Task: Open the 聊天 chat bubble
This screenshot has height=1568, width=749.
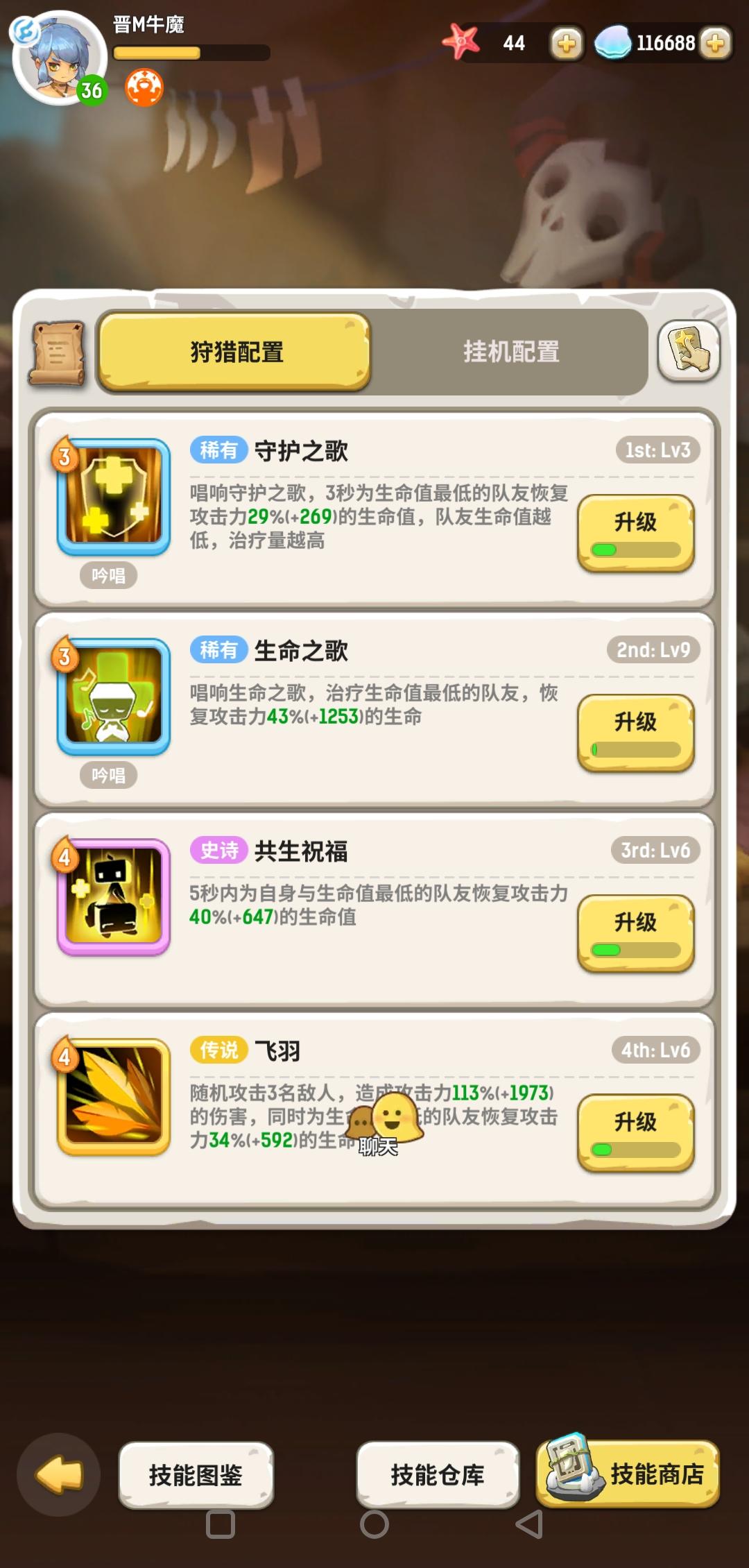Action: pos(384,1122)
